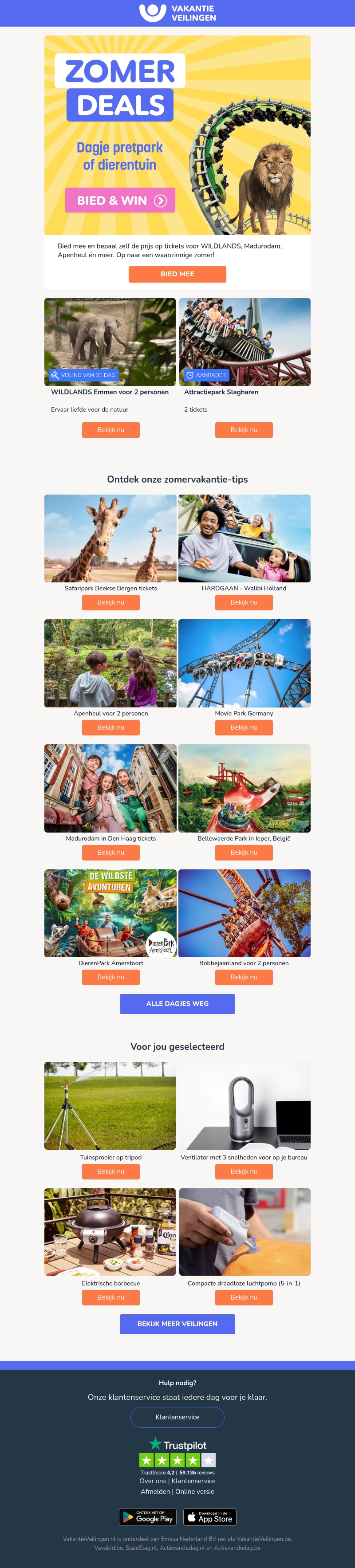Tap the BEKIJK MEER VEILINGEN button
355x1568 pixels.
tap(177, 1324)
